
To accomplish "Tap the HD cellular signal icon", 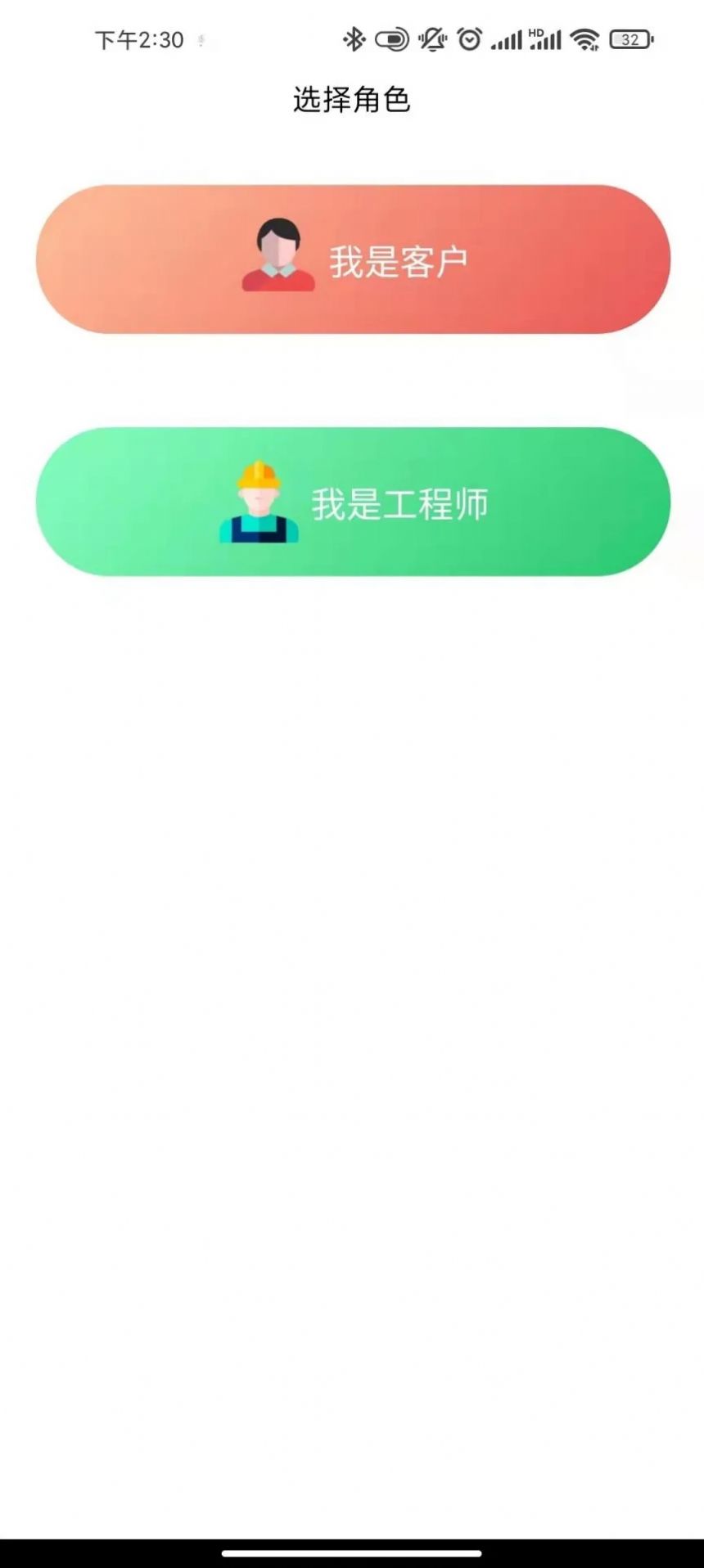I will pos(544,38).
